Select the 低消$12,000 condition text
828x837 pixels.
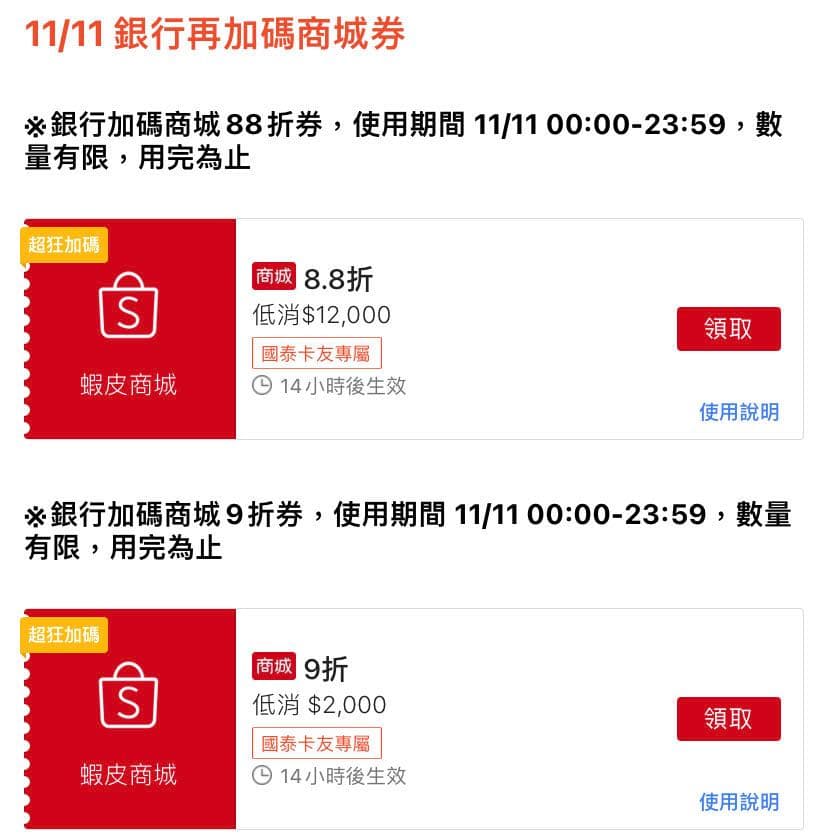click(321, 313)
